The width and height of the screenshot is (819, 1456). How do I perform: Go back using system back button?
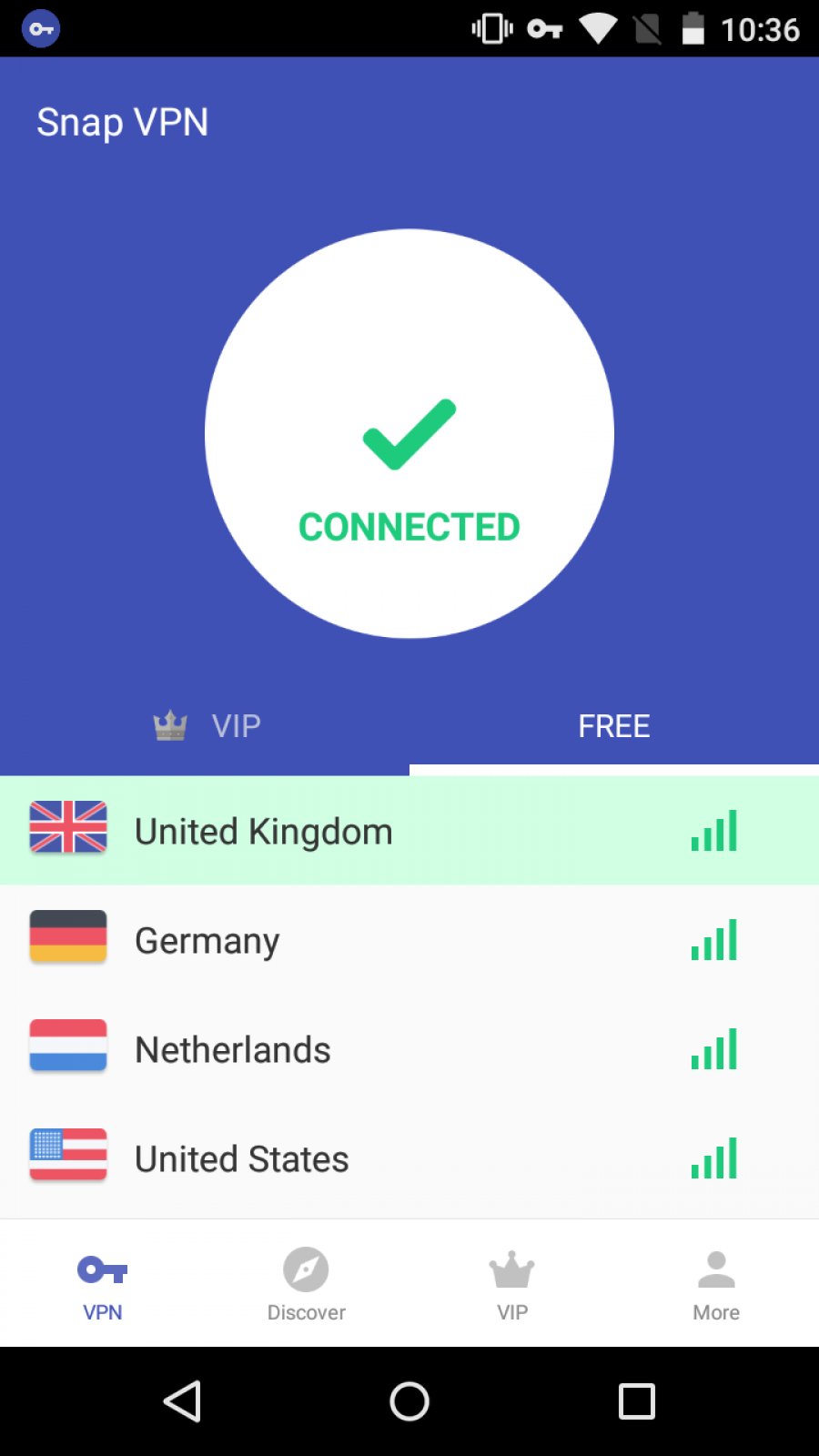(x=182, y=1401)
